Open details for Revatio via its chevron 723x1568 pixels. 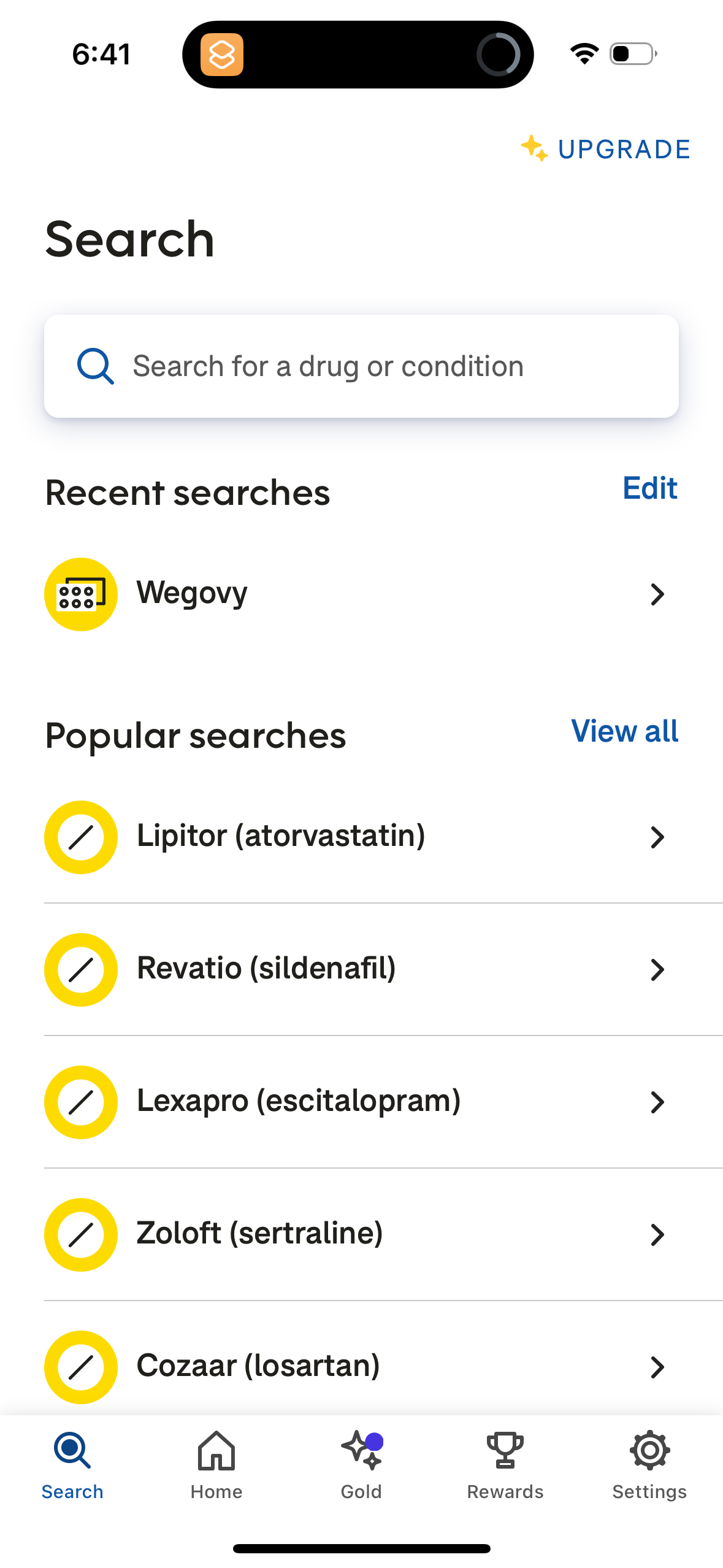[657, 970]
